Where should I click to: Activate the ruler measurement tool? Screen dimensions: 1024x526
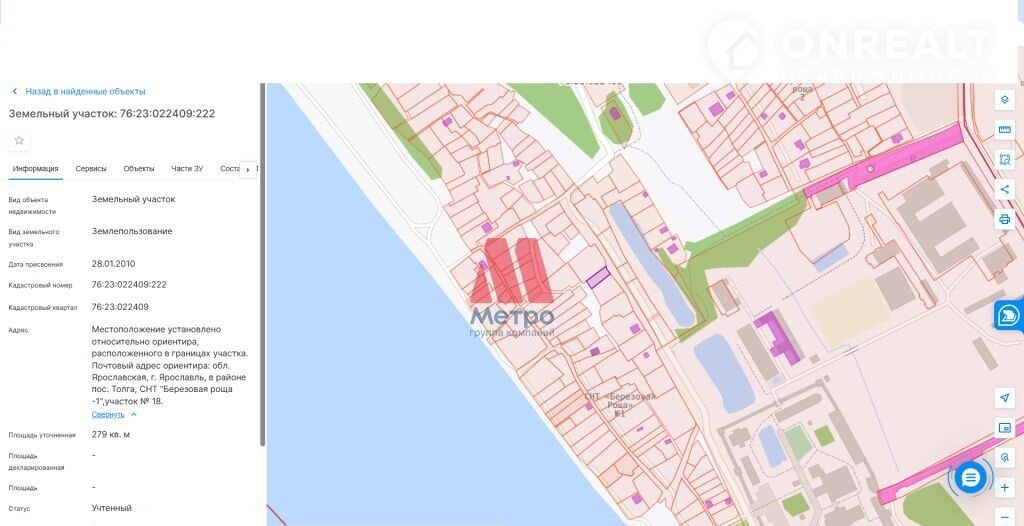[1005, 129]
